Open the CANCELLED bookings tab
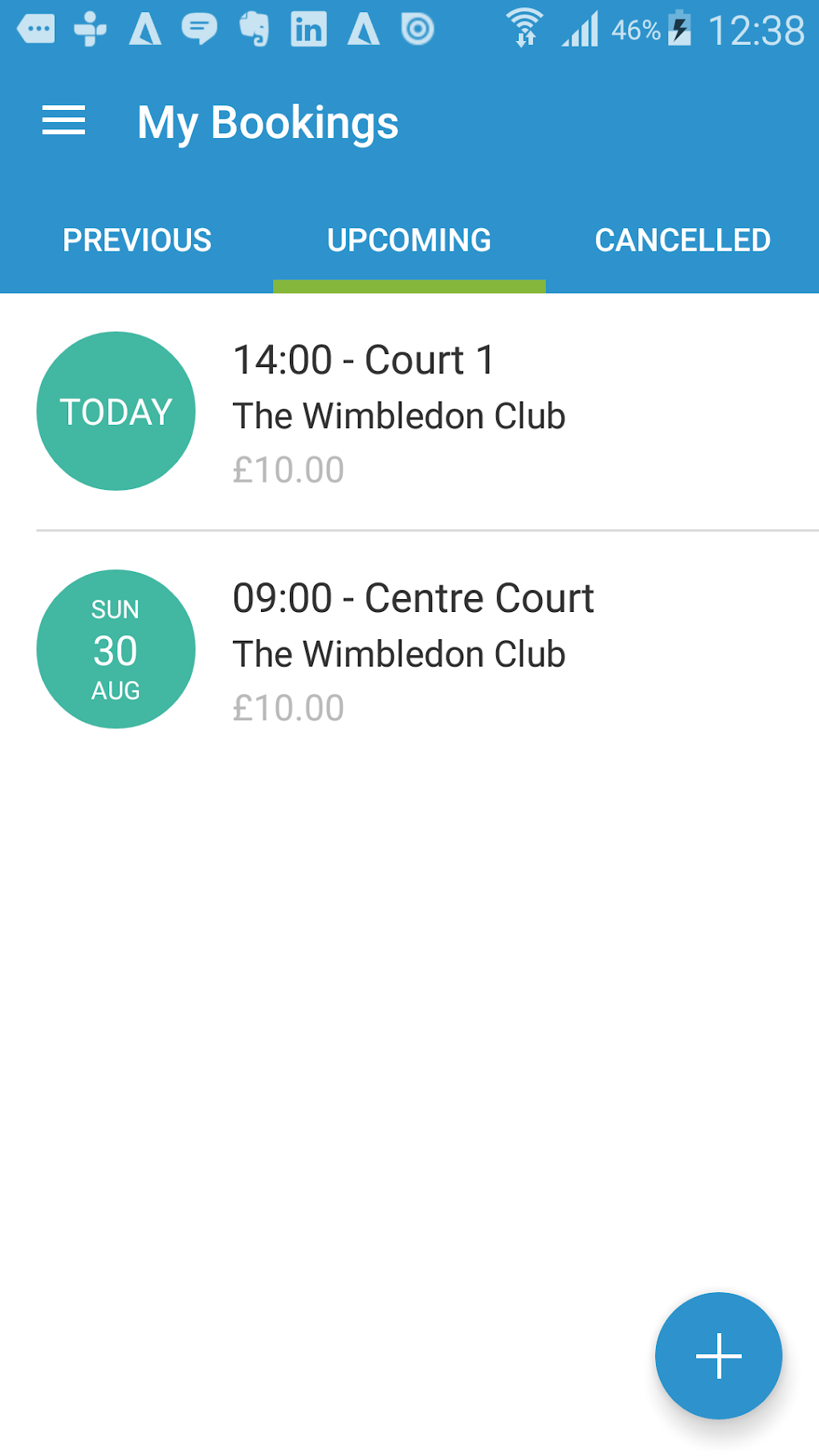The image size is (819, 1456). 682,239
